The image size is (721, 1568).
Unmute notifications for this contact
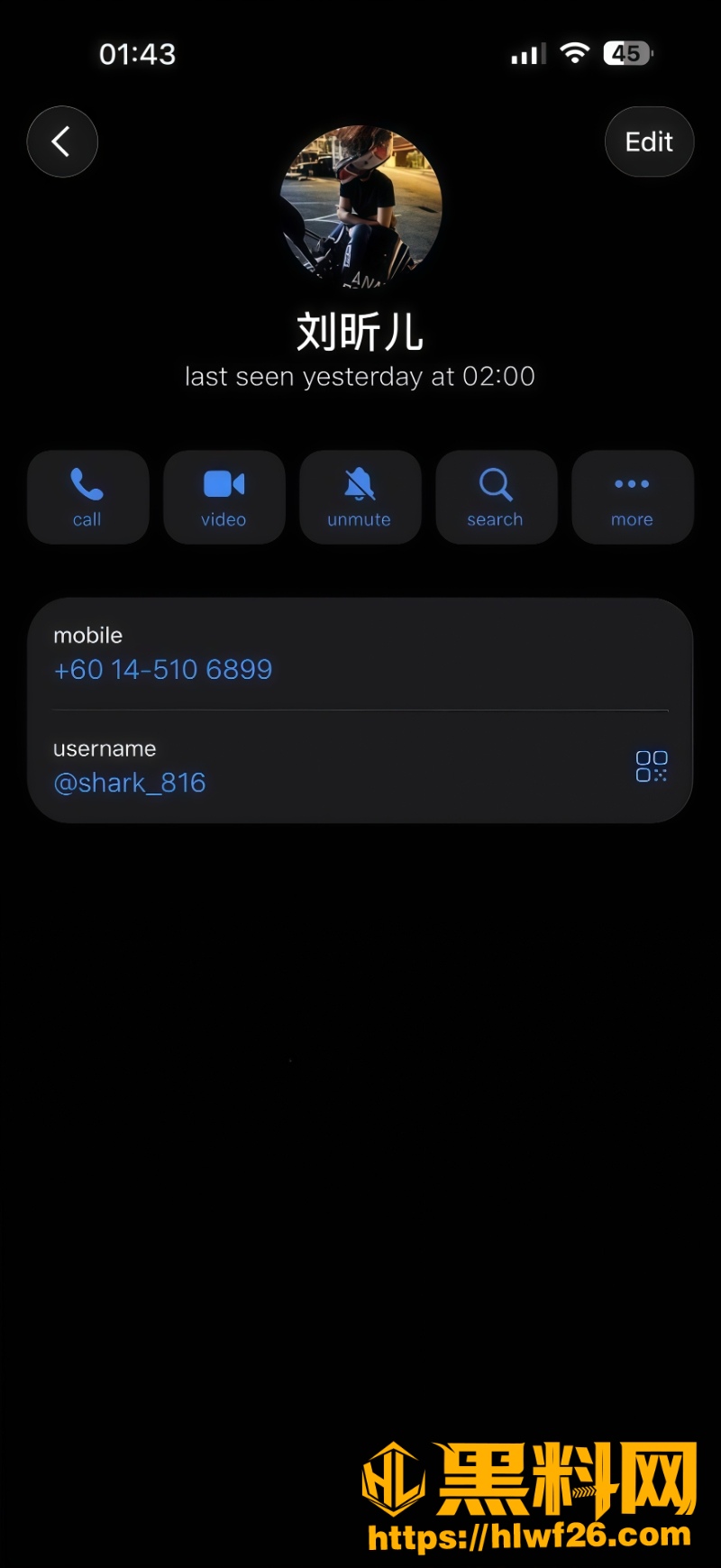[x=360, y=497]
